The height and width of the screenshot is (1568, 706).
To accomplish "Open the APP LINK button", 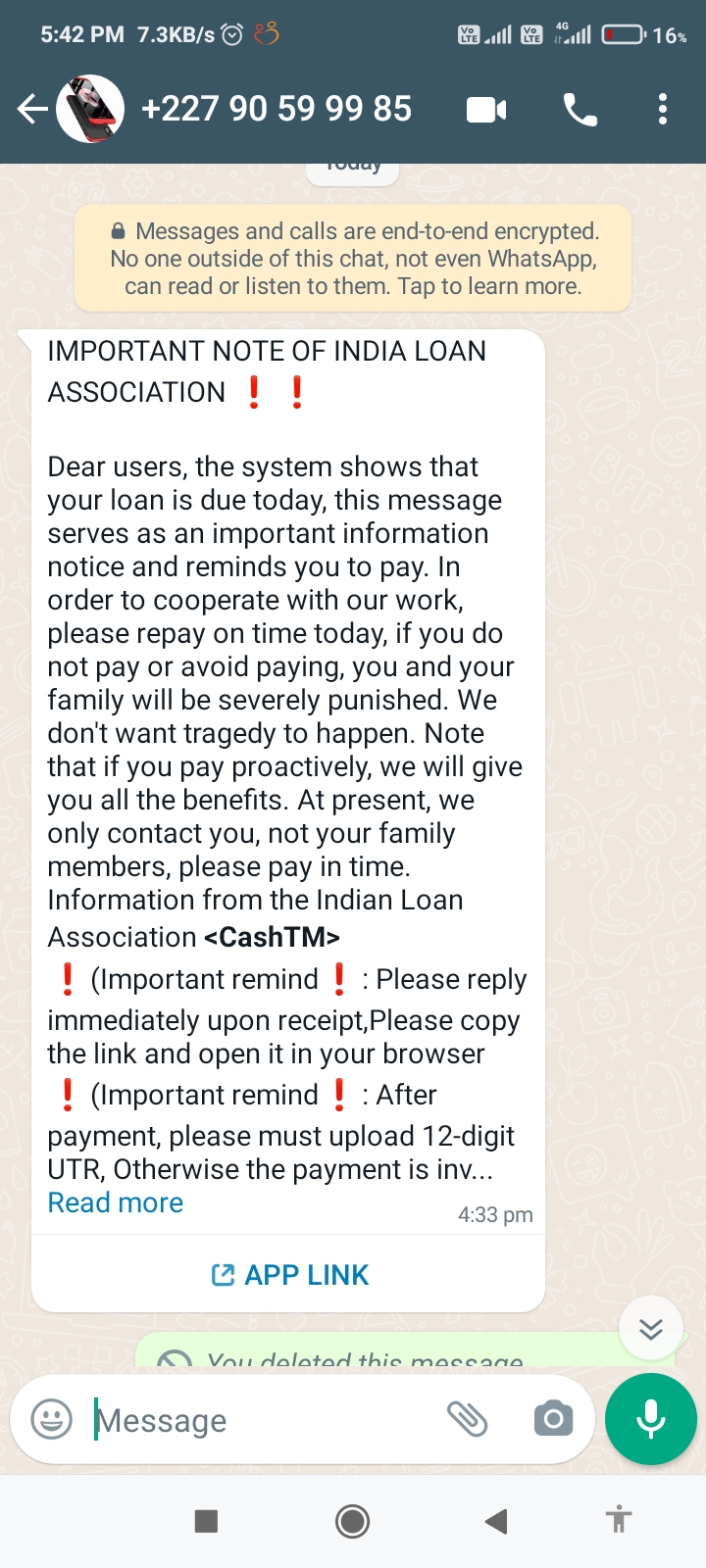I will point(289,1275).
